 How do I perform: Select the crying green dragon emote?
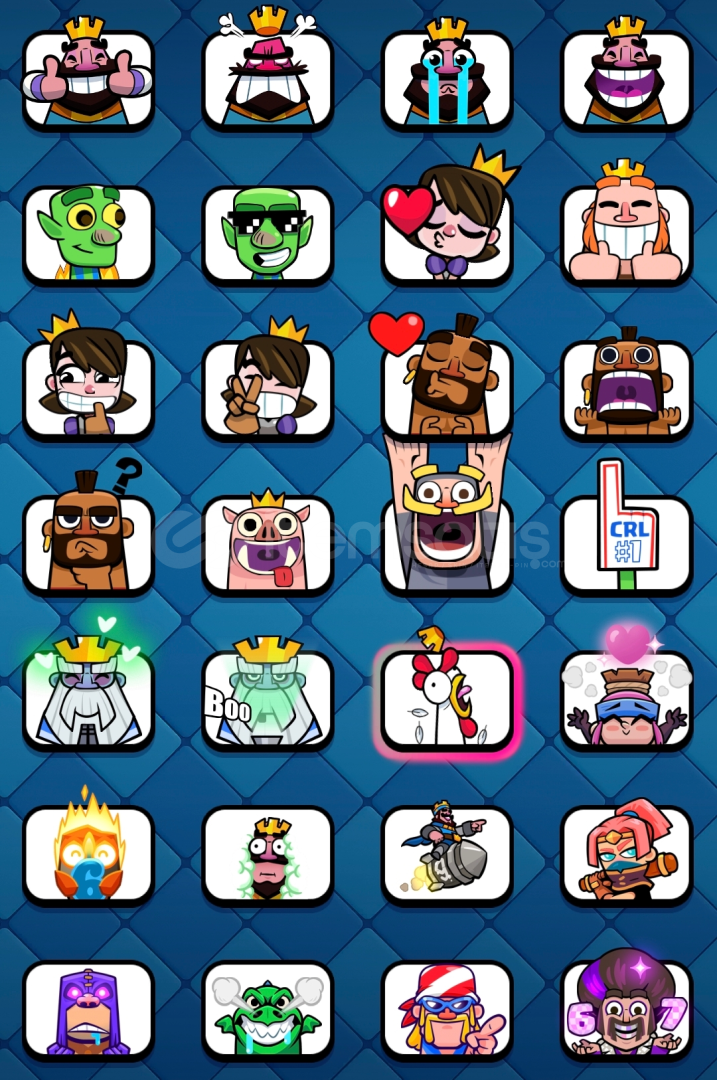pos(267,1008)
